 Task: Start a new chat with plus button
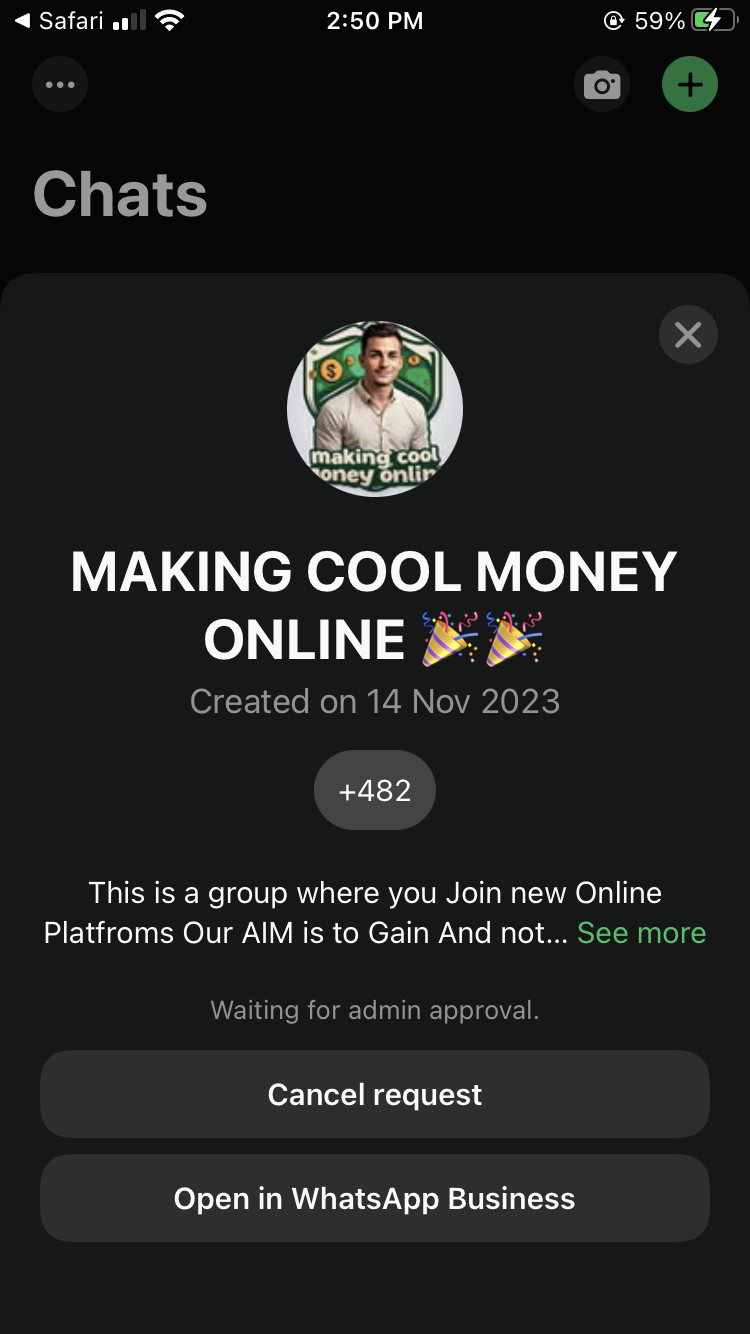click(x=690, y=85)
